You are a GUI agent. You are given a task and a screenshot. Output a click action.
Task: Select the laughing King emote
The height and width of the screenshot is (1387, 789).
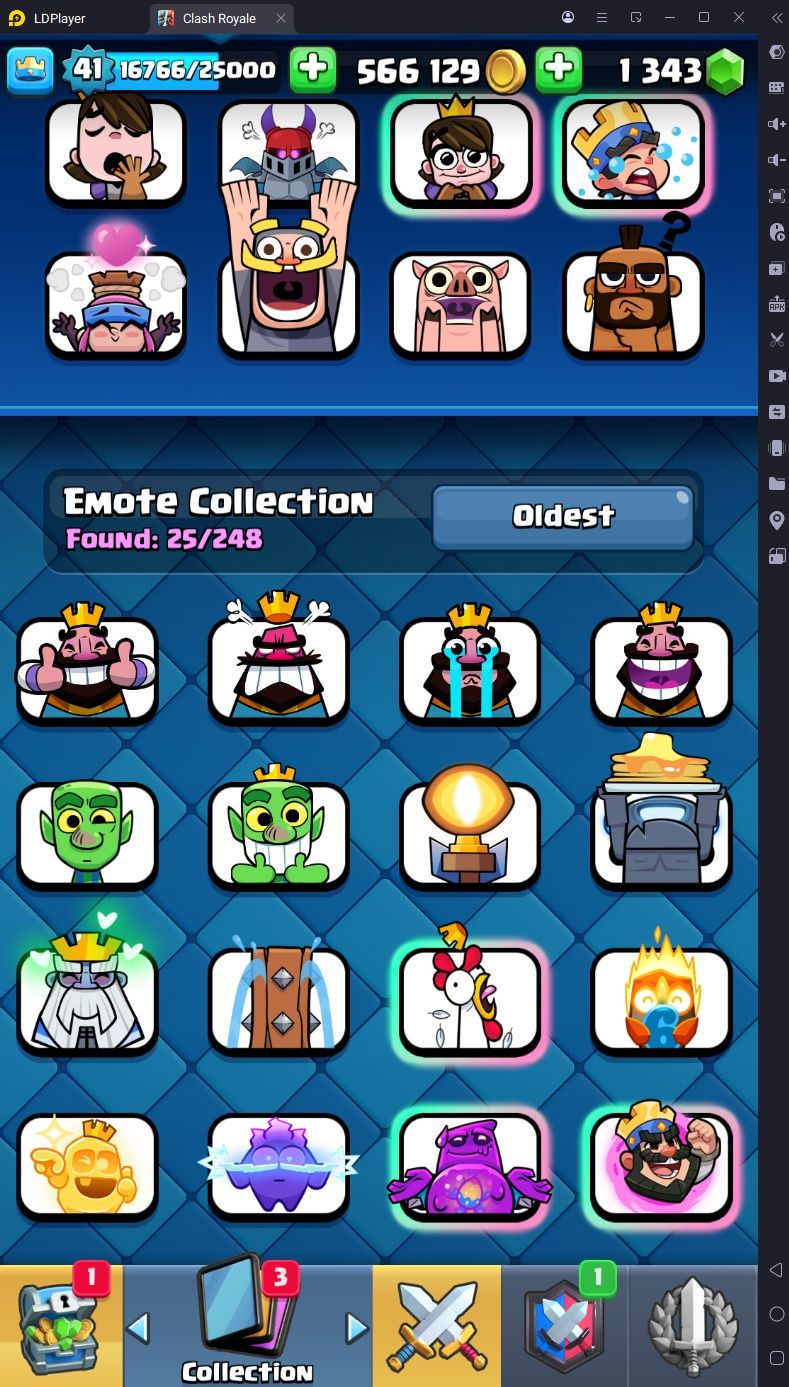pyautogui.click(x=661, y=668)
